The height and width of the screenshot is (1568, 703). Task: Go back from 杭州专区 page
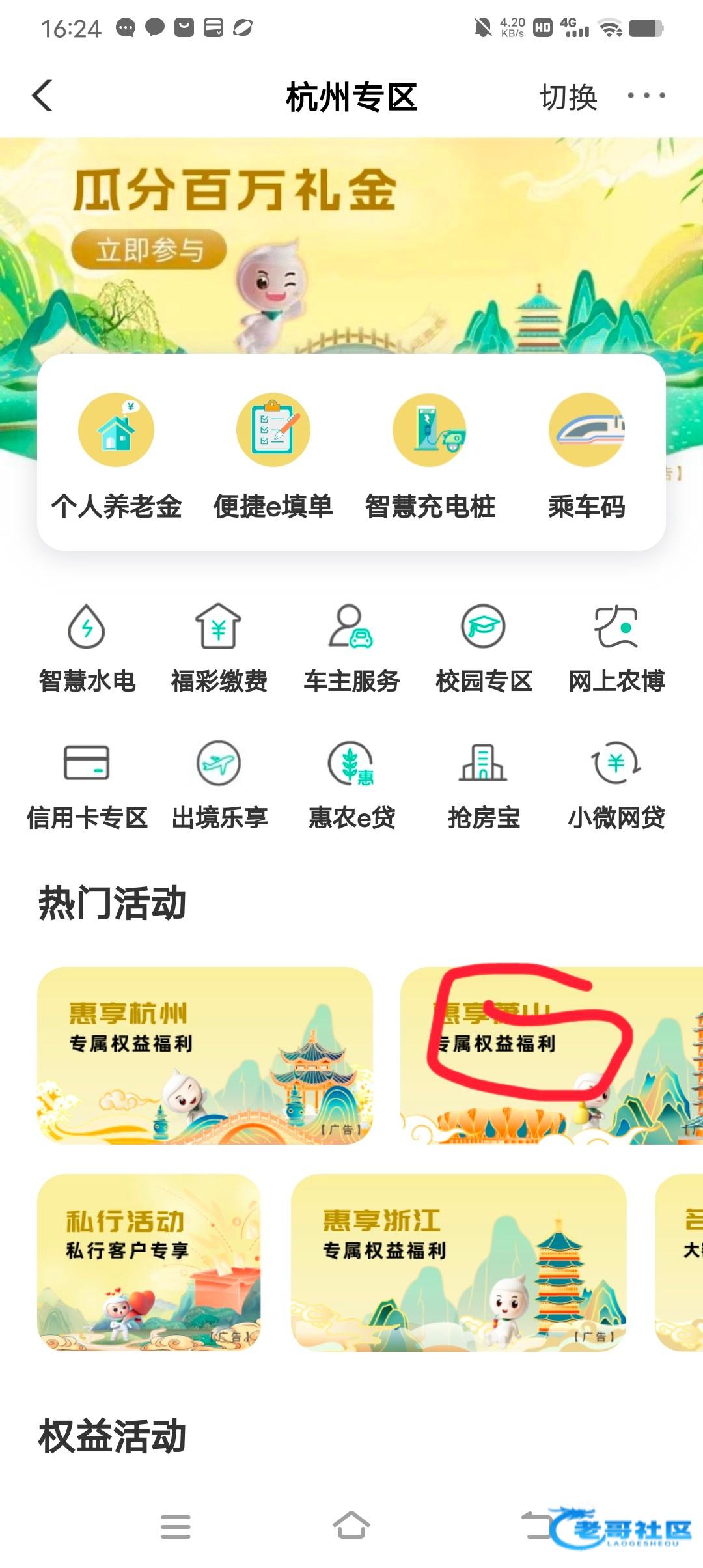(43, 96)
